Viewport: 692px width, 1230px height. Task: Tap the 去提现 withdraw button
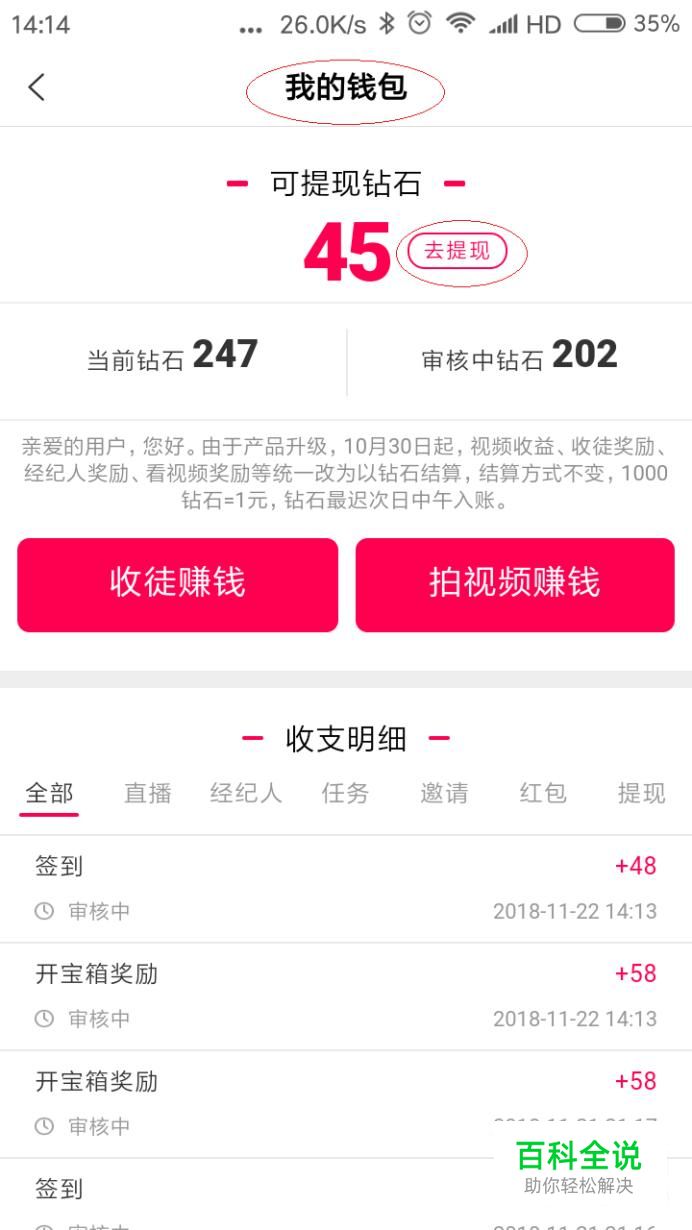(x=457, y=251)
